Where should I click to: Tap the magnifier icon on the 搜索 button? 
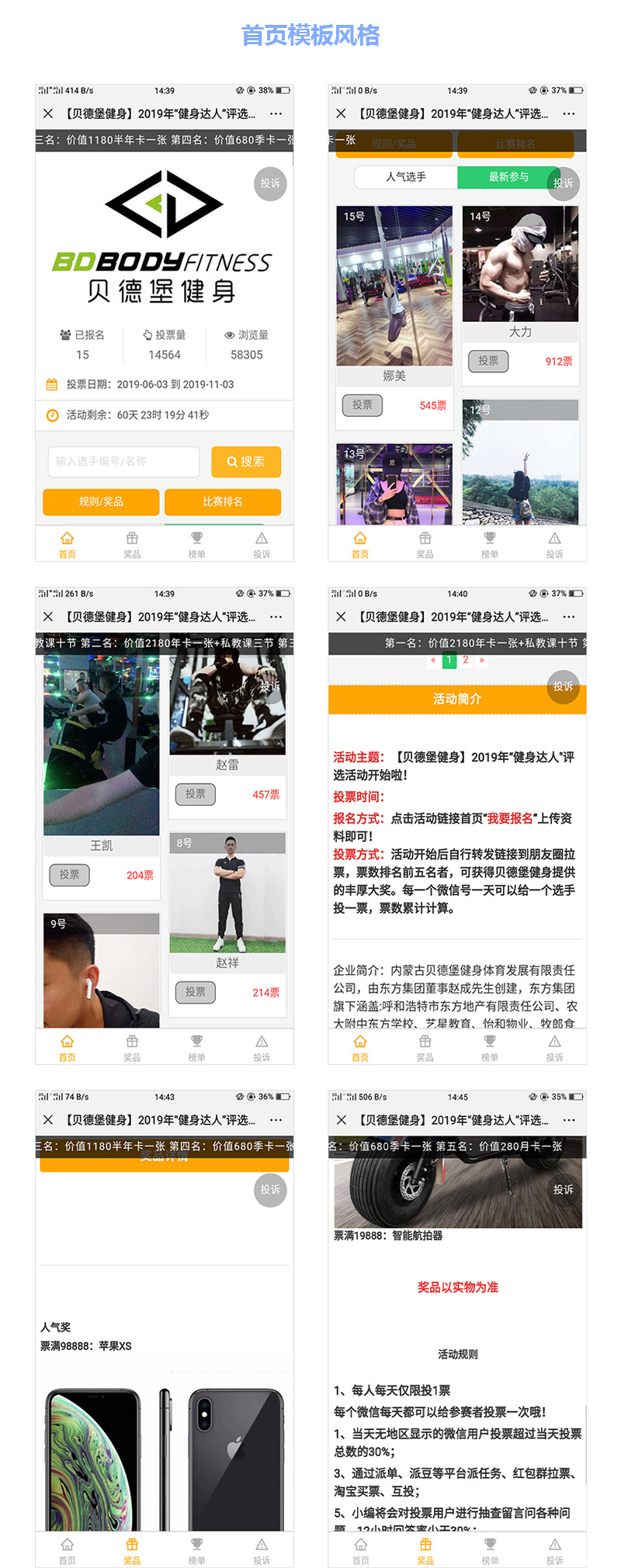[x=233, y=462]
